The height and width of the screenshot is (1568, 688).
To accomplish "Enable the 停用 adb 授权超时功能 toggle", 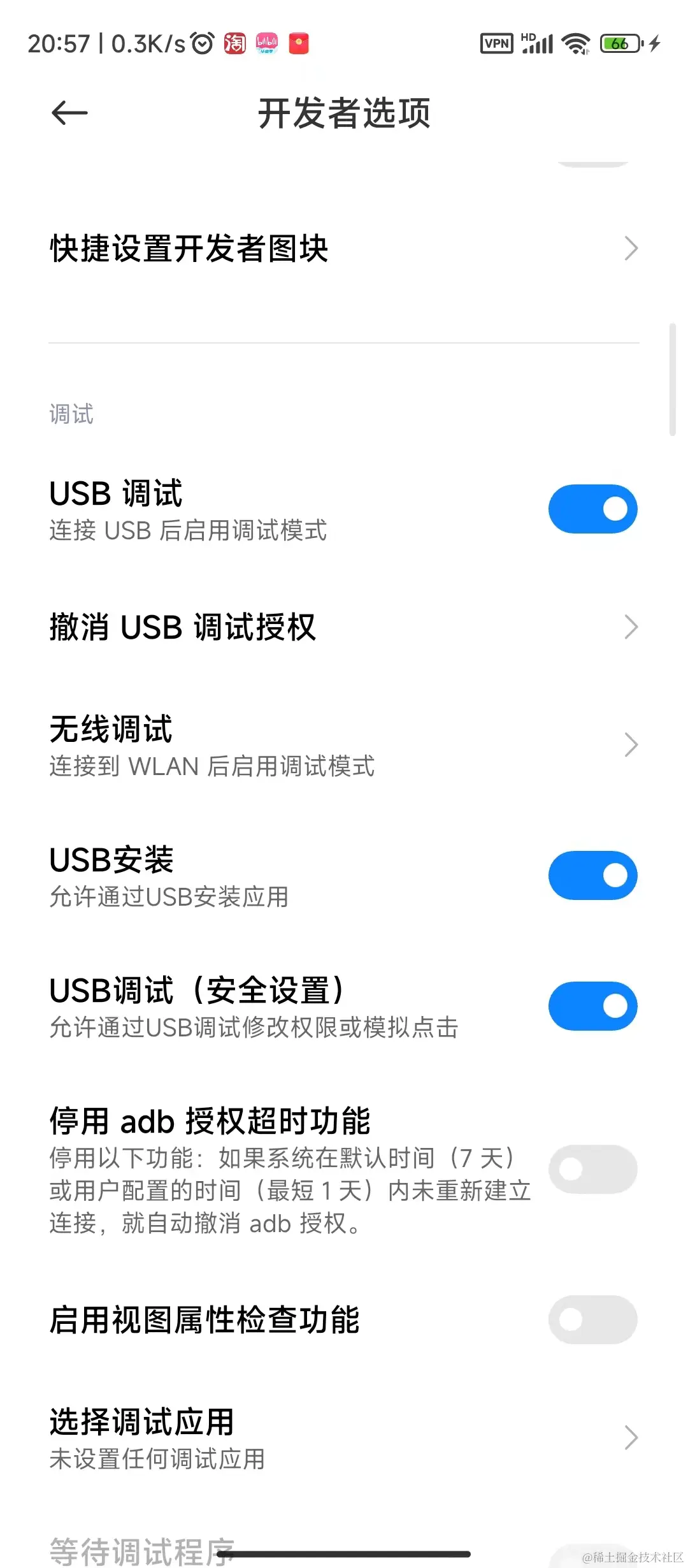I will tap(592, 1168).
